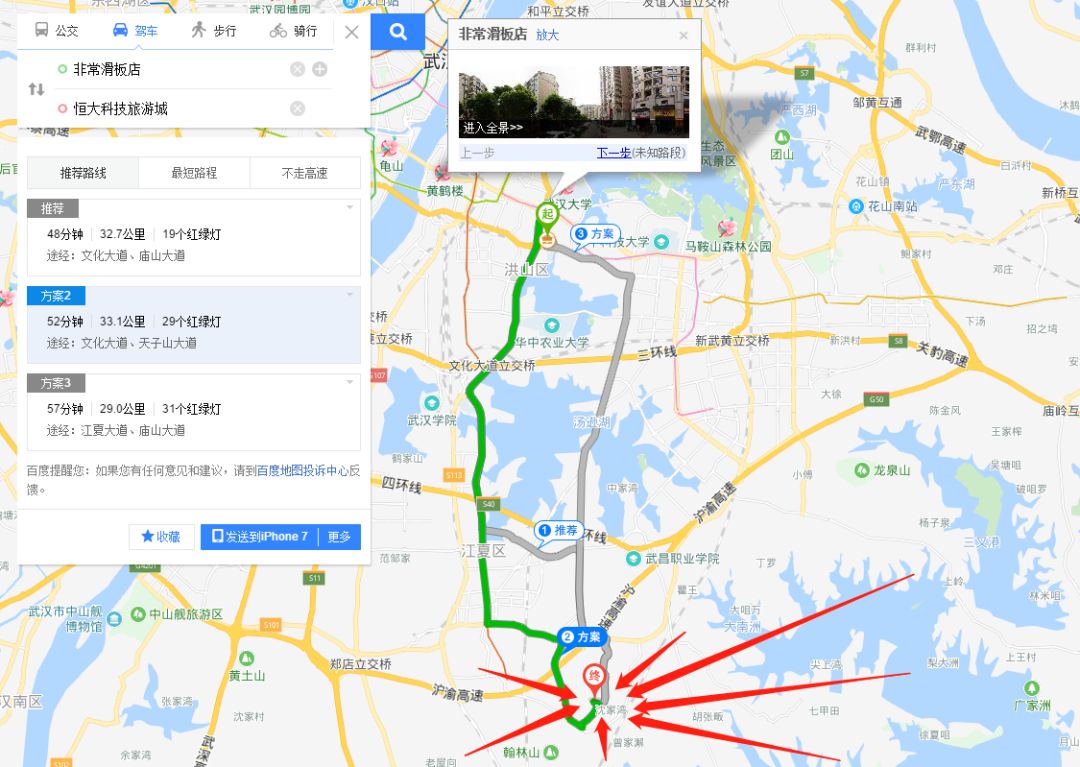Tap the blue search button
Screen dimensions: 1080x767
point(398,32)
